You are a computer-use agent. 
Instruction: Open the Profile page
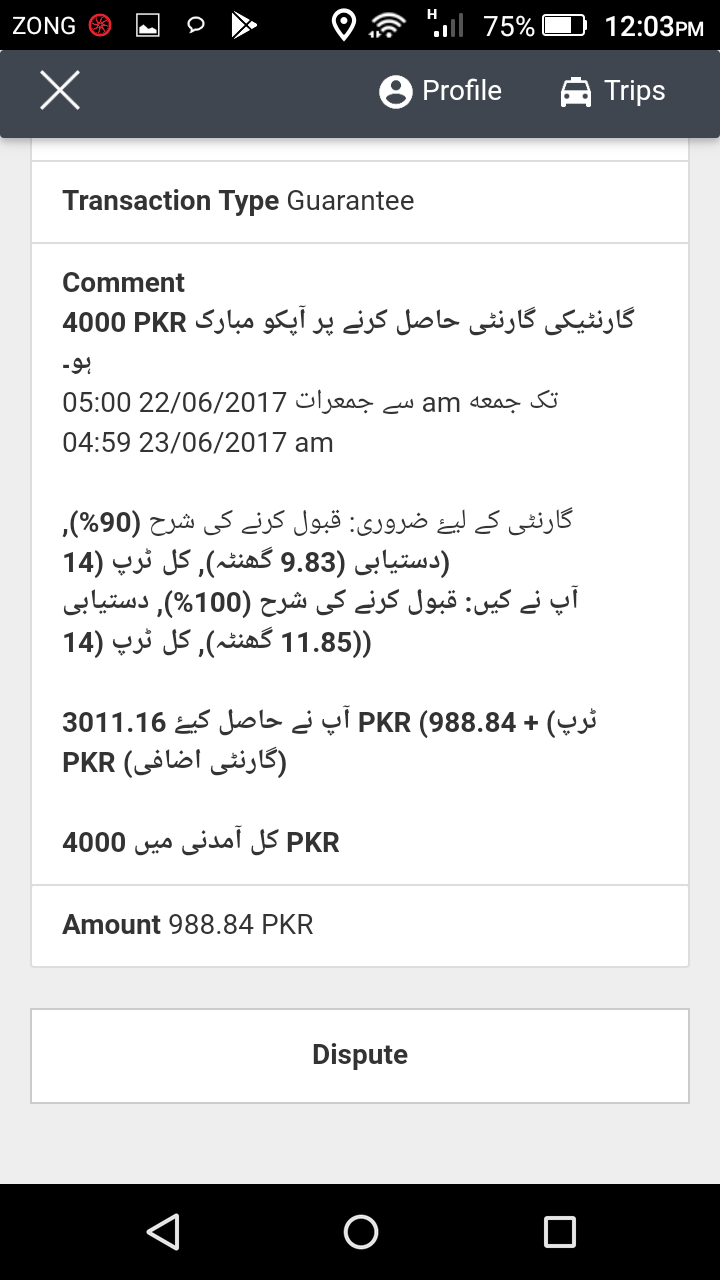coord(440,92)
